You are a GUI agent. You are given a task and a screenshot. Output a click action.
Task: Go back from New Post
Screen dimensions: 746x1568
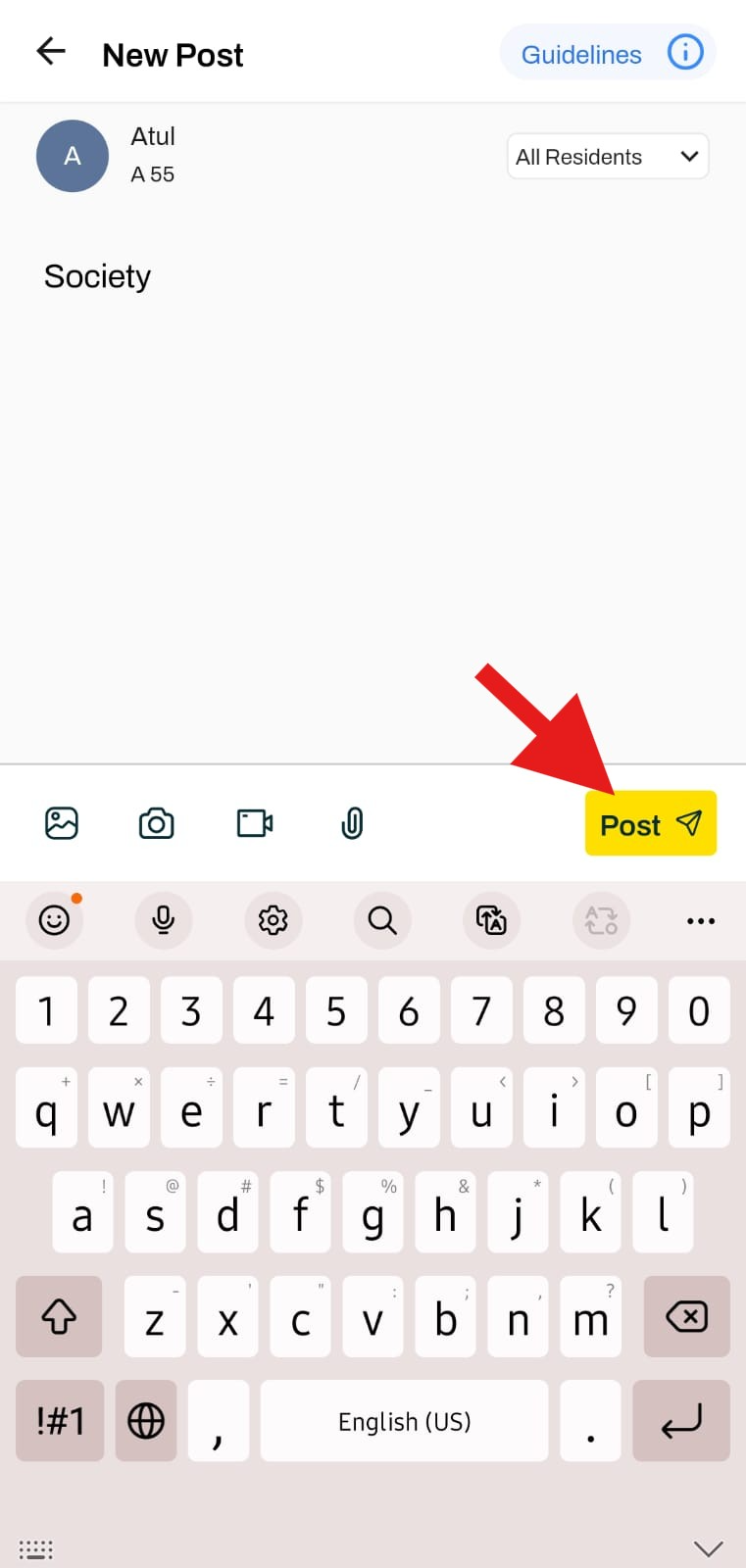tap(50, 51)
